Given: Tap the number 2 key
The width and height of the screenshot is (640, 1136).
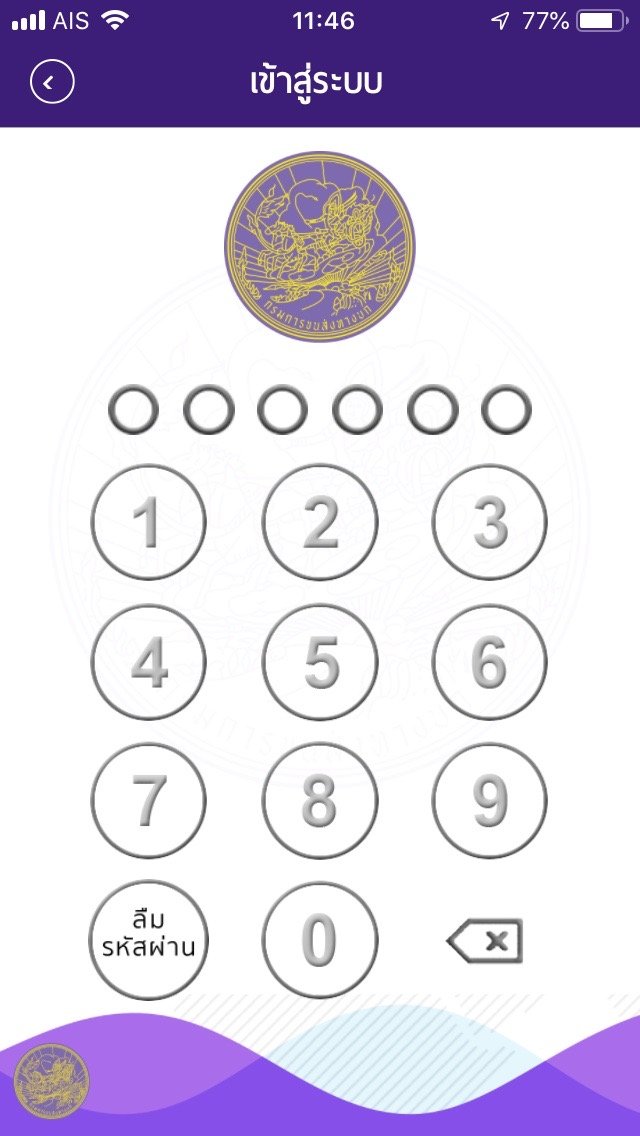Looking at the screenshot, I should 320,523.
